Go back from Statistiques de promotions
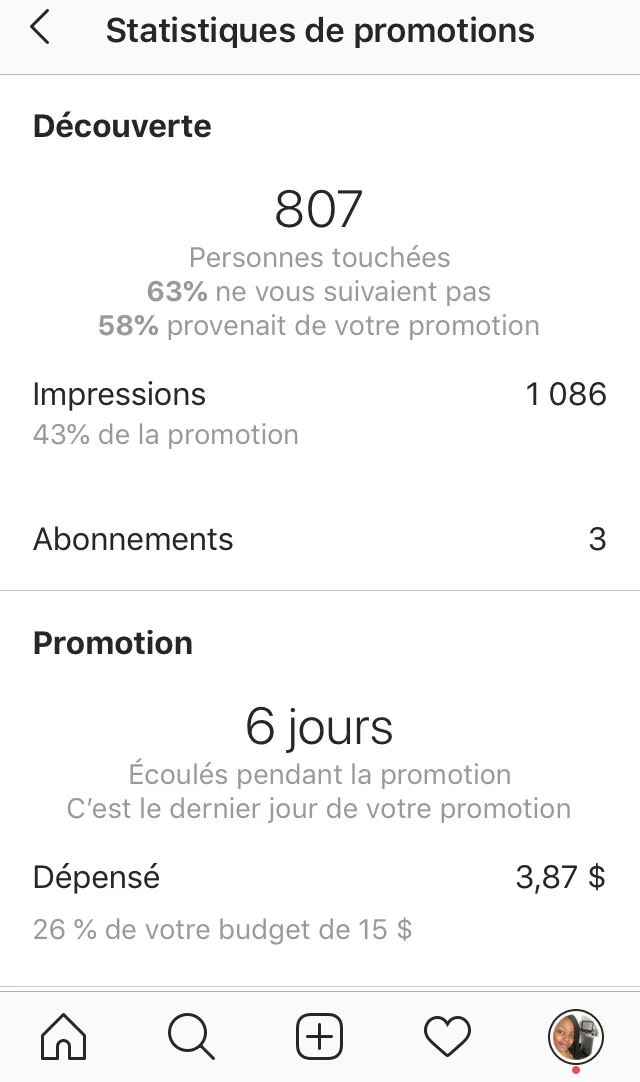The image size is (640, 1082). pyautogui.click(x=40, y=29)
